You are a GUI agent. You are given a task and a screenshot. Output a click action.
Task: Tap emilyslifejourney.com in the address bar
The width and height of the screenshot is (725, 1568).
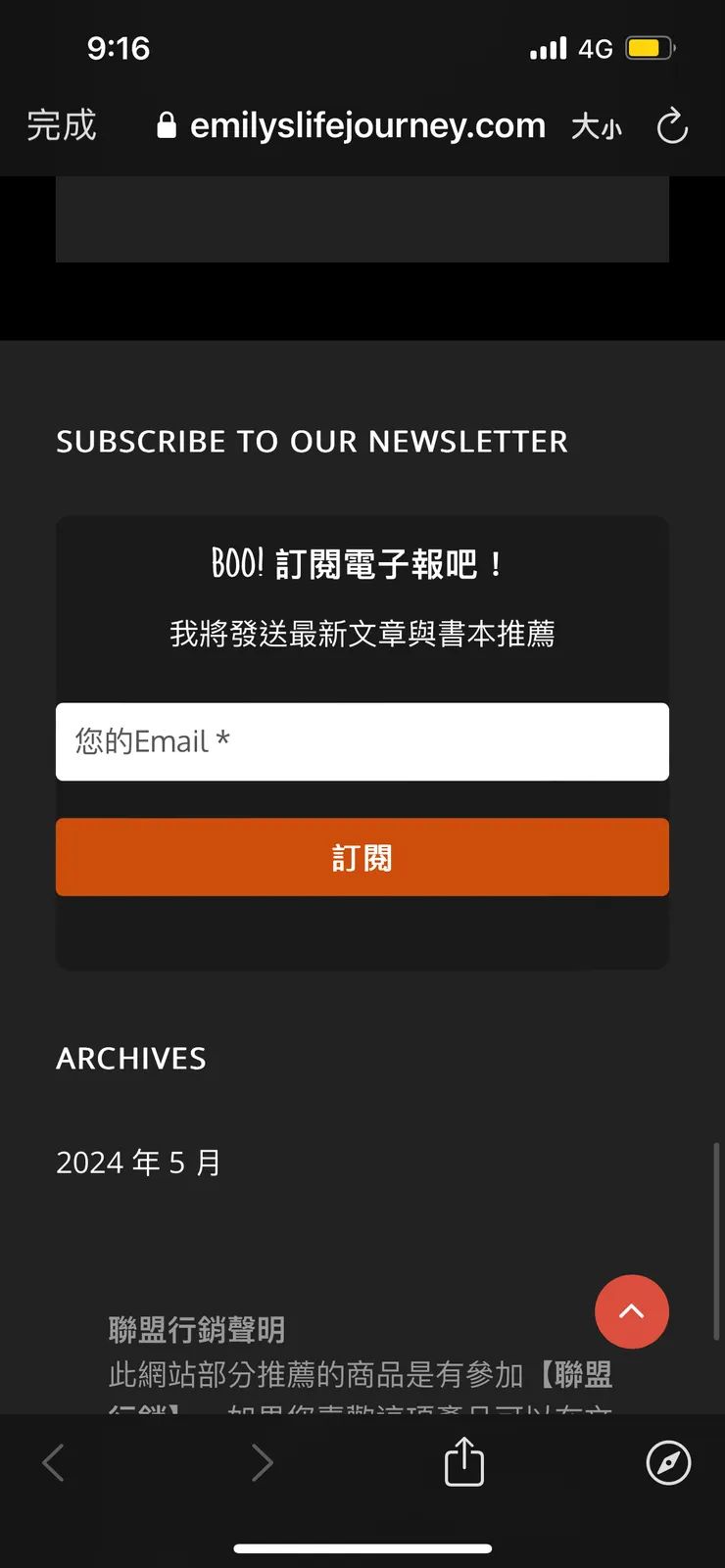pyautogui.click(x=367, y=125)
